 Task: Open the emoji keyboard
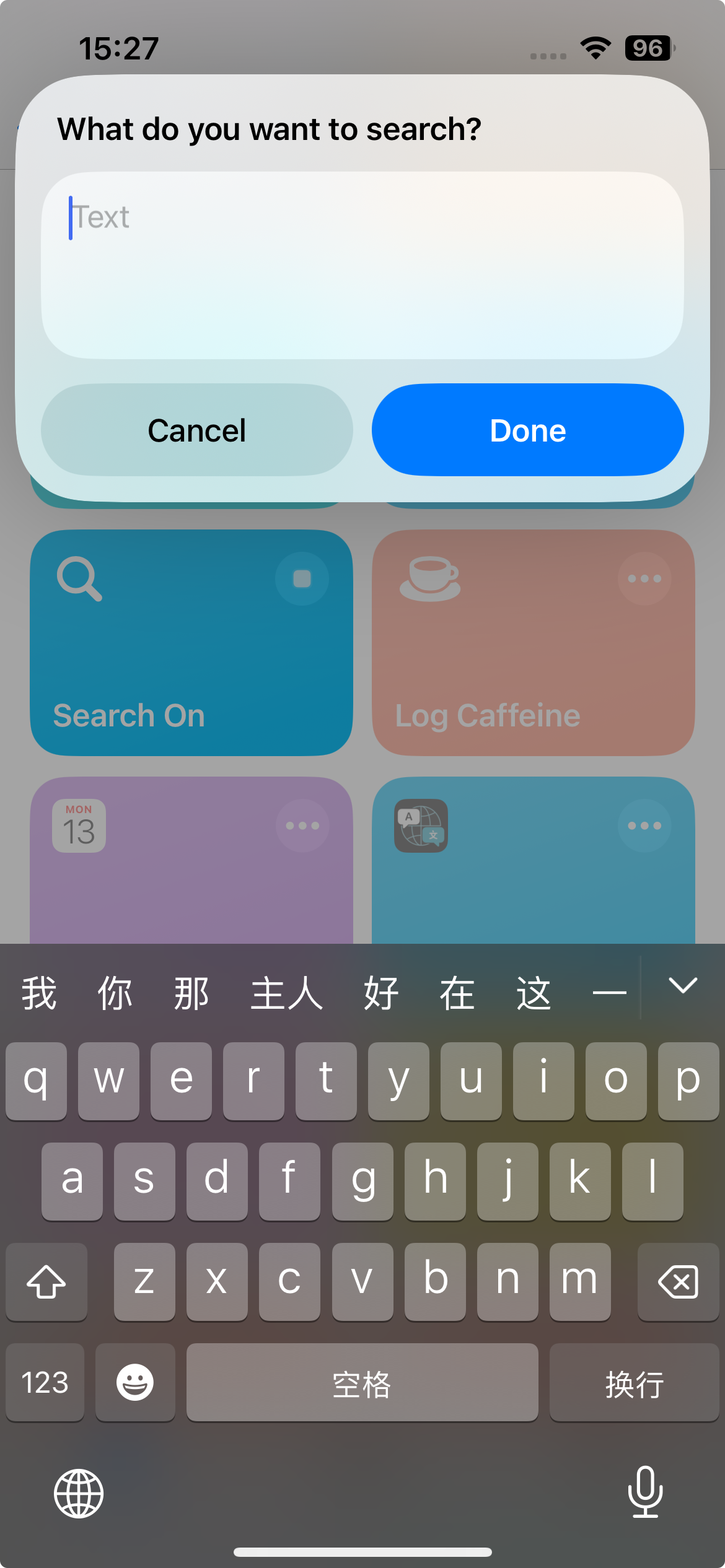[x=135, y=1382]
